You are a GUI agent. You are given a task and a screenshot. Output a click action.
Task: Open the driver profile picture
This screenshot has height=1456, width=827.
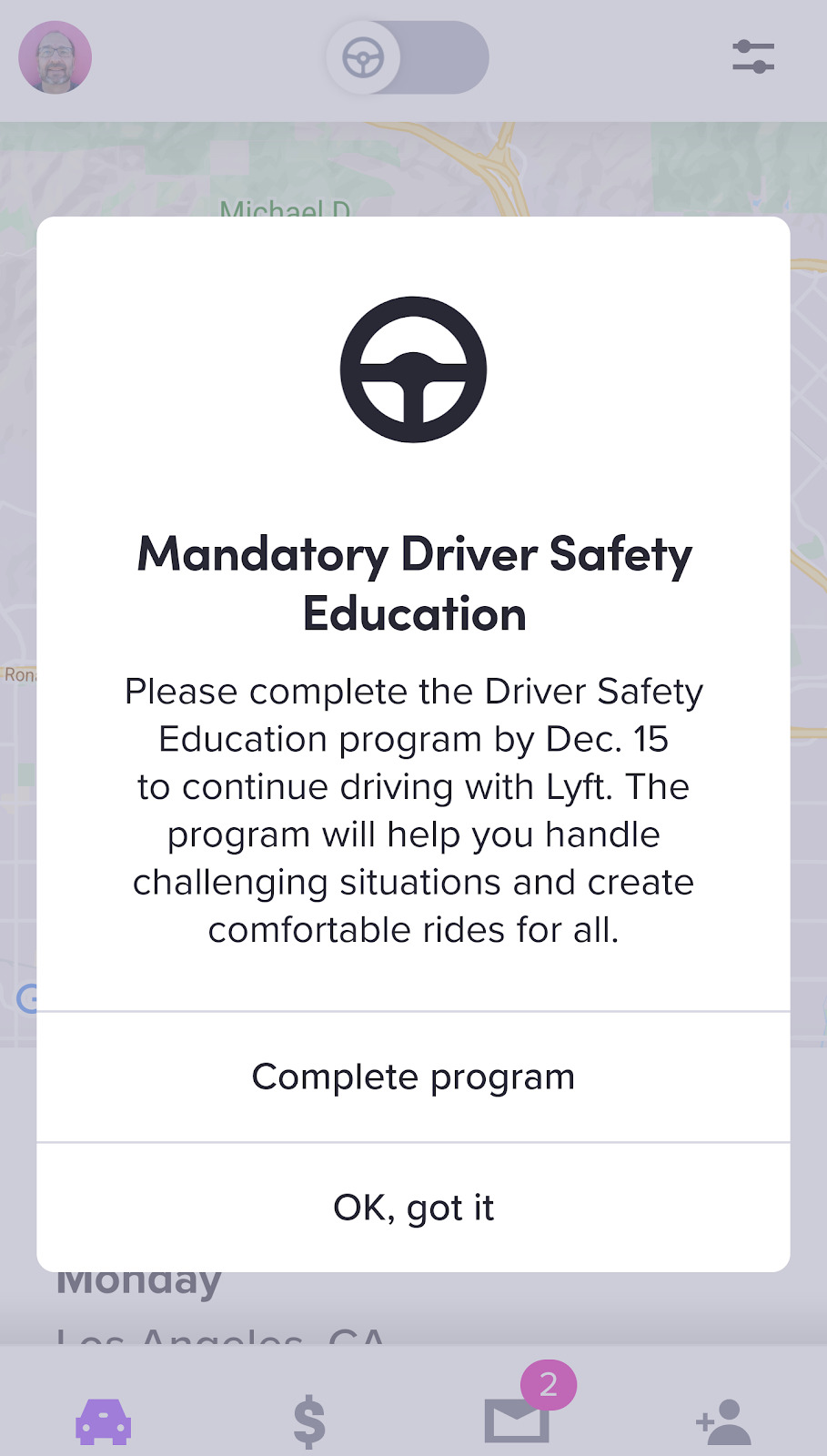tap(55, 58)
